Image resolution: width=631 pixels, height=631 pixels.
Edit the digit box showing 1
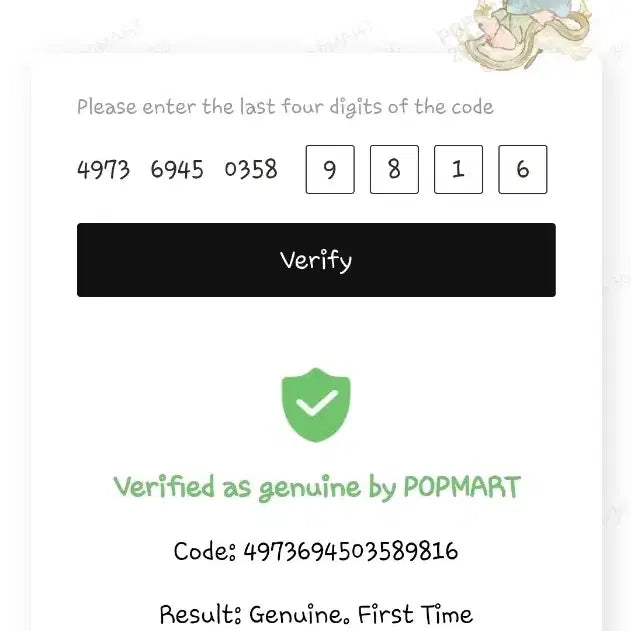[458, 169]
